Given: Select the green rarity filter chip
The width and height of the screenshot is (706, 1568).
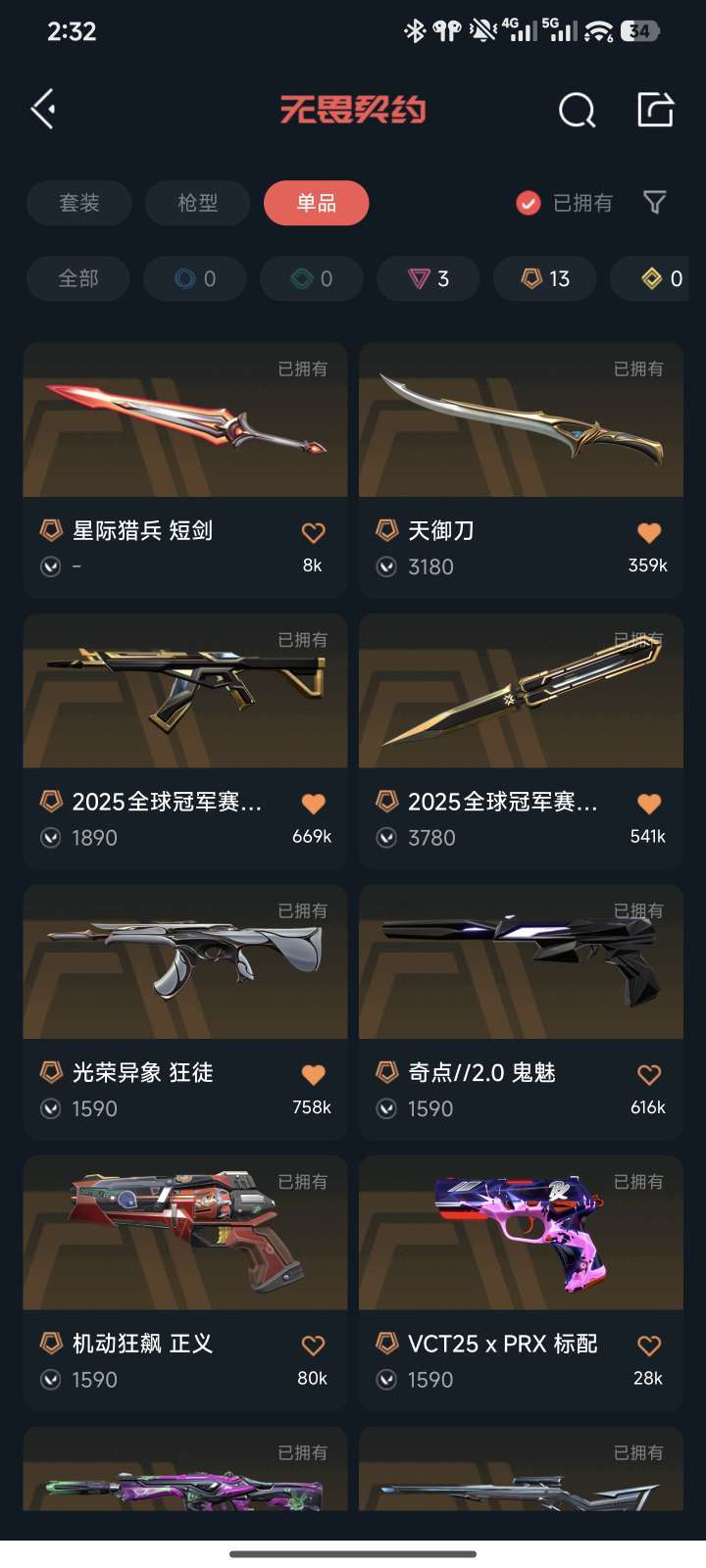Looking at the screenshot, I should tap(311, 278).
